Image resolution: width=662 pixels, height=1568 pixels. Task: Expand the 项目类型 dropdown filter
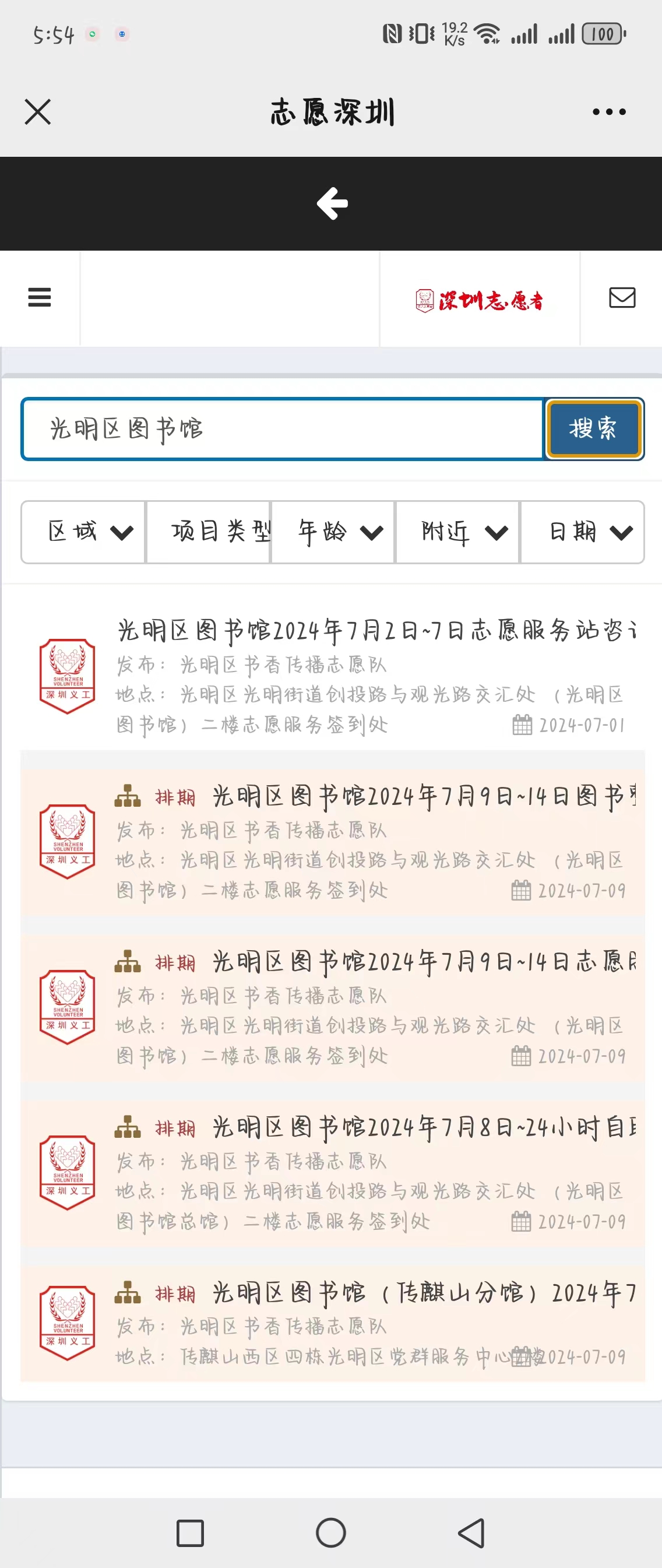[209, 532]
